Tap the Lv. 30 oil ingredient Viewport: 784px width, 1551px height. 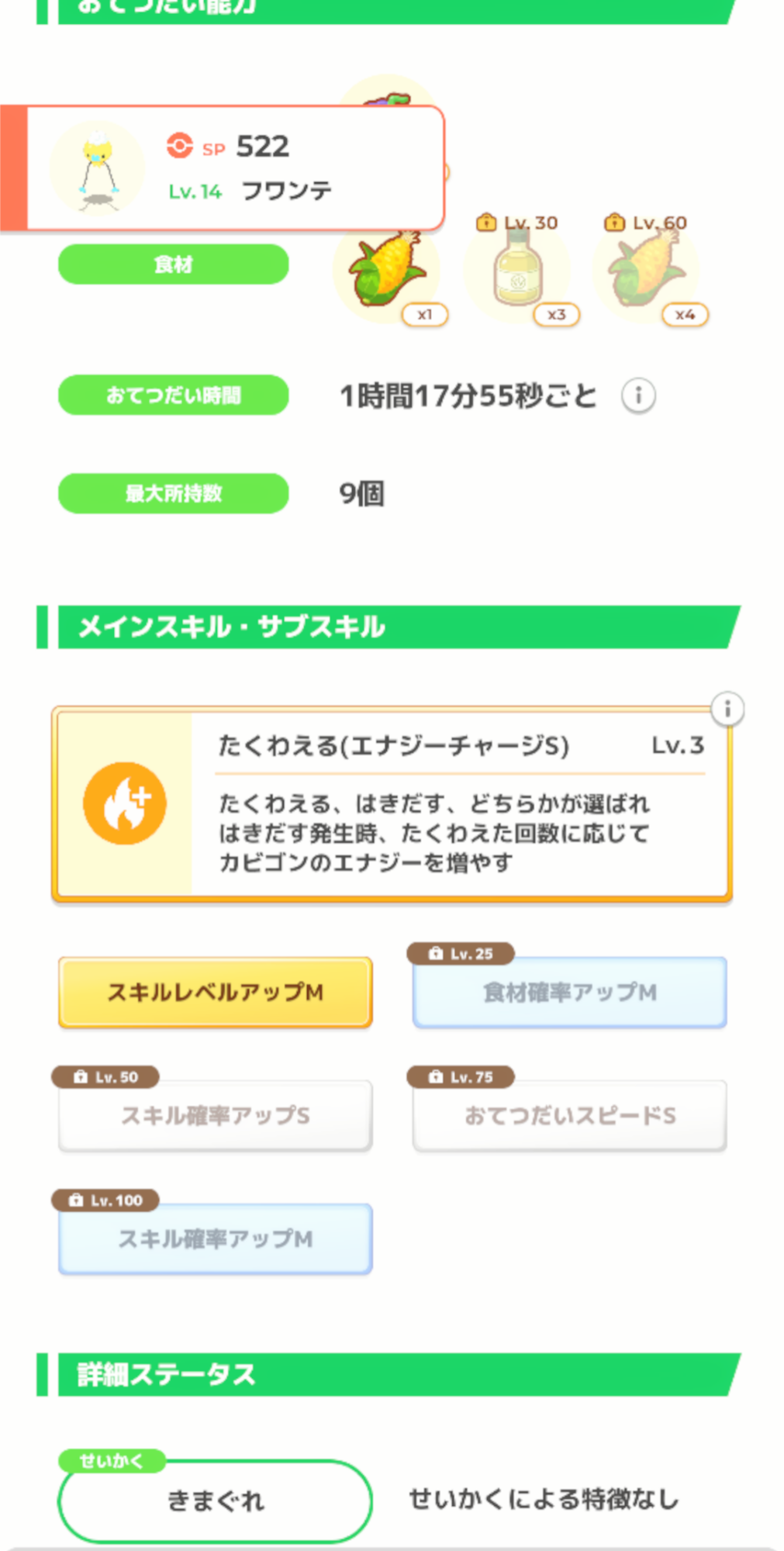[x=517, y=271]
